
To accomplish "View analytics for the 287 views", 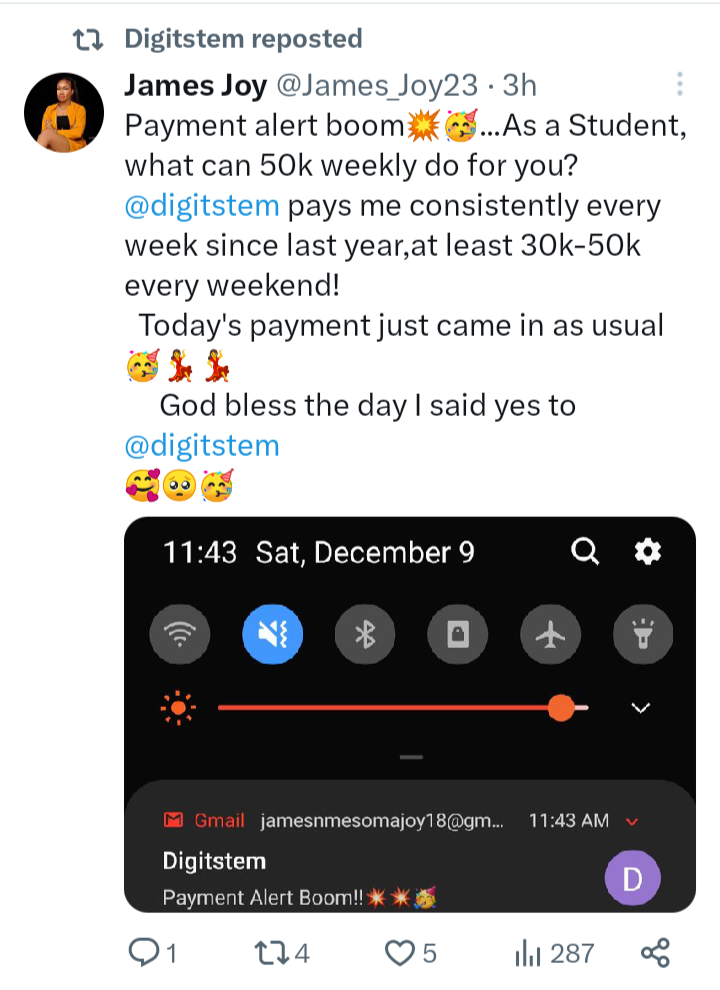I will point(527,952).
